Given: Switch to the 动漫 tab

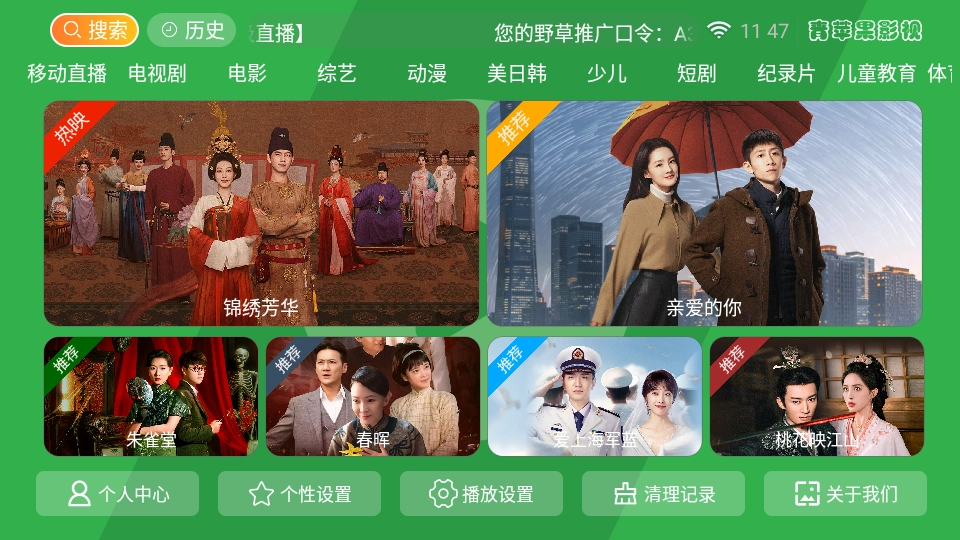Looking at the screenshot, I should (427, 73).
